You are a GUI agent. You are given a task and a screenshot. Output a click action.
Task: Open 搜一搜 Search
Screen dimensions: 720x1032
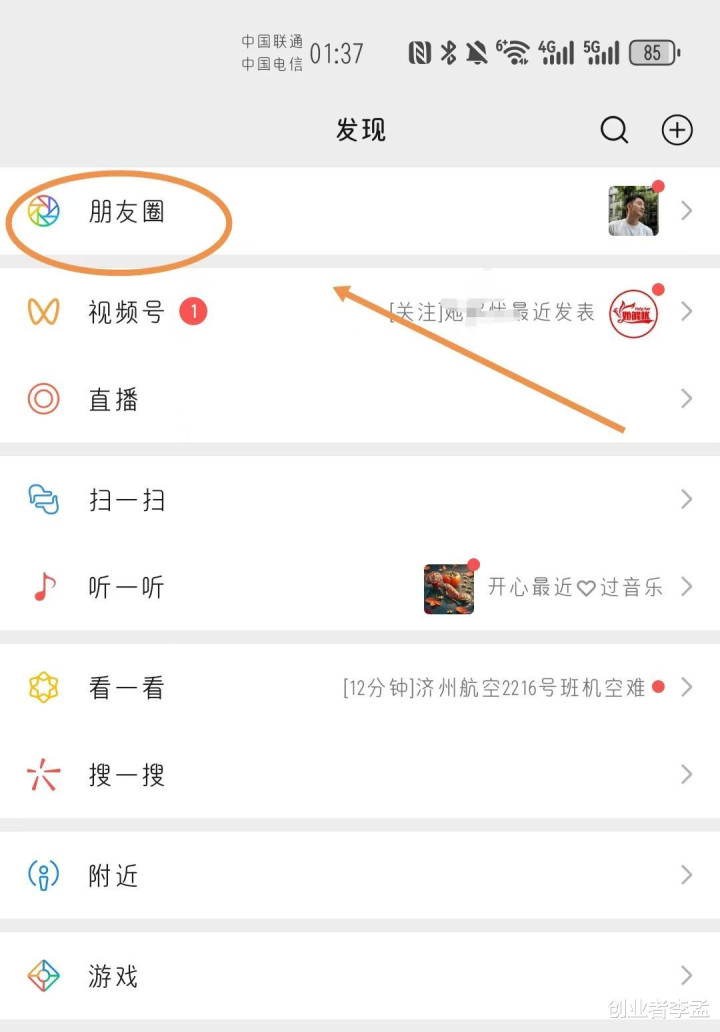[127, 775]
